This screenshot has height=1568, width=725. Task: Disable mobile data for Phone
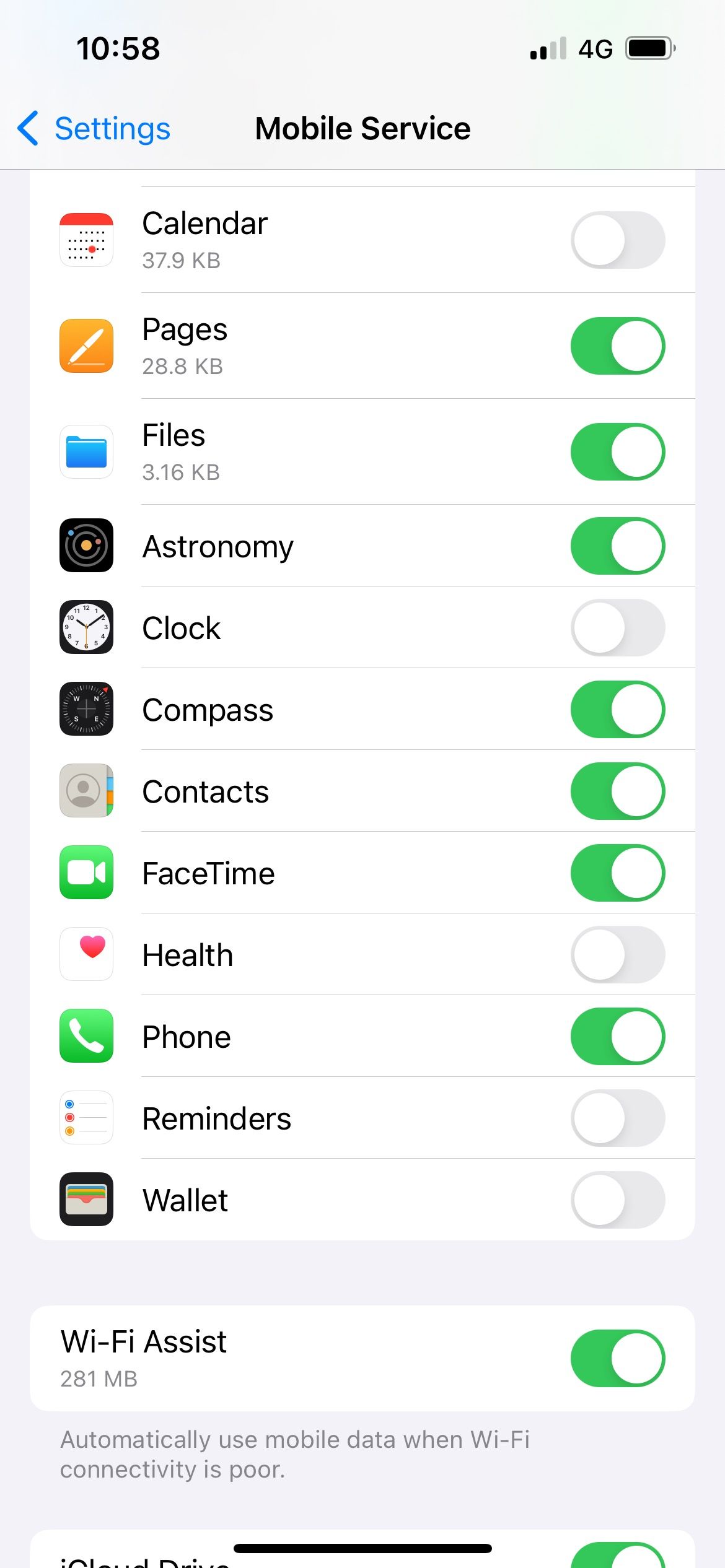click(618, 1036)
